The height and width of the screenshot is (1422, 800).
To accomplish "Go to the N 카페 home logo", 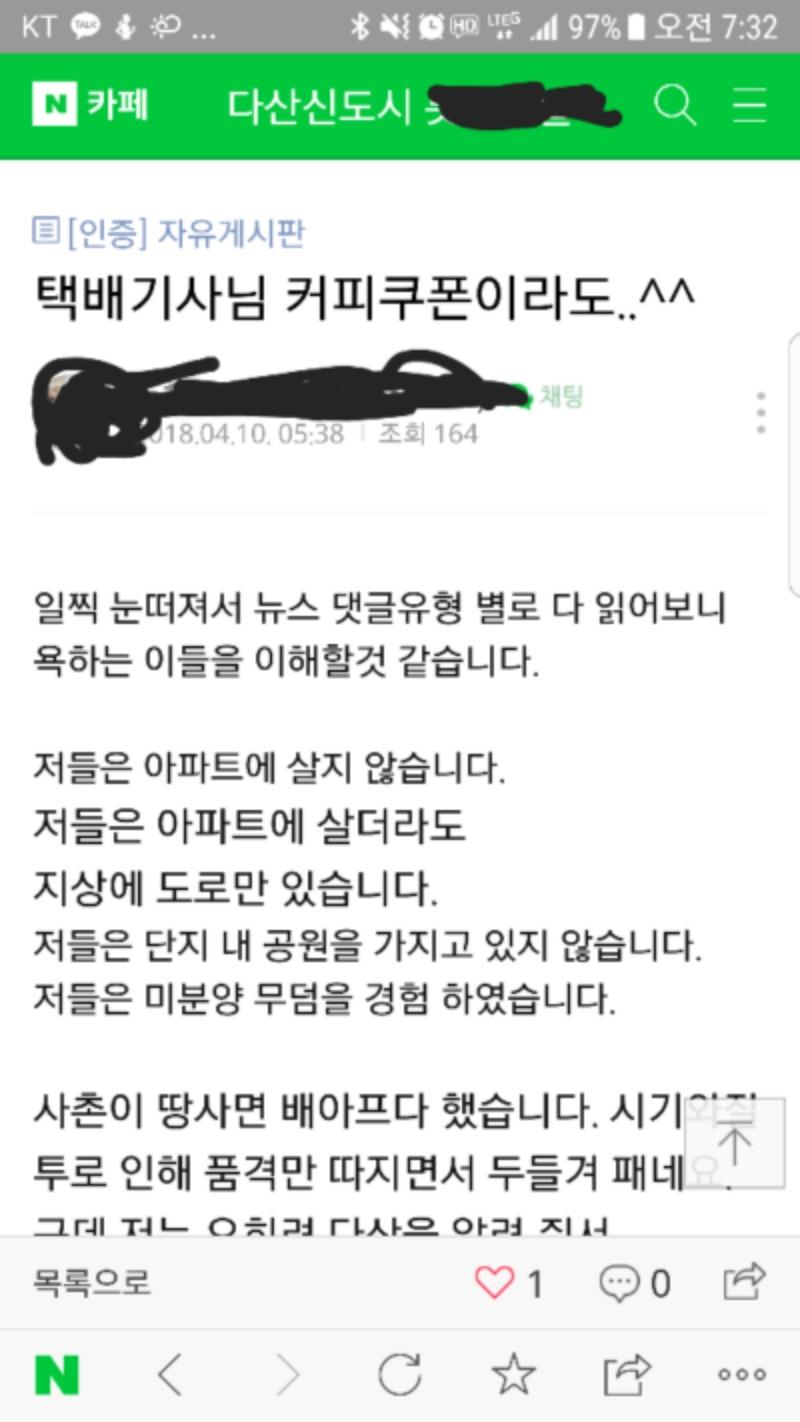I will pos(90,105).
